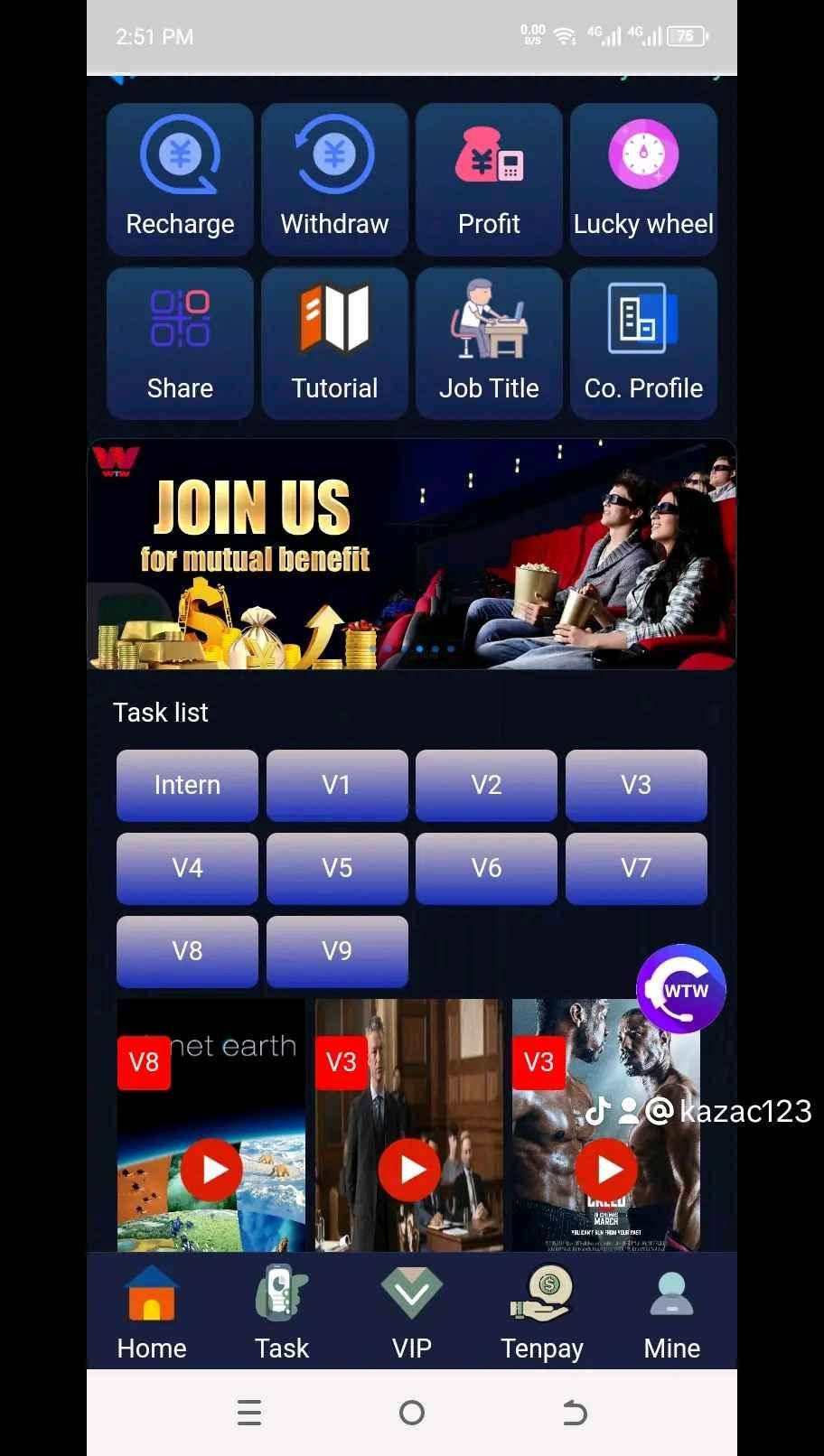
Task: View the Profit section
Action: click(489, 179)
